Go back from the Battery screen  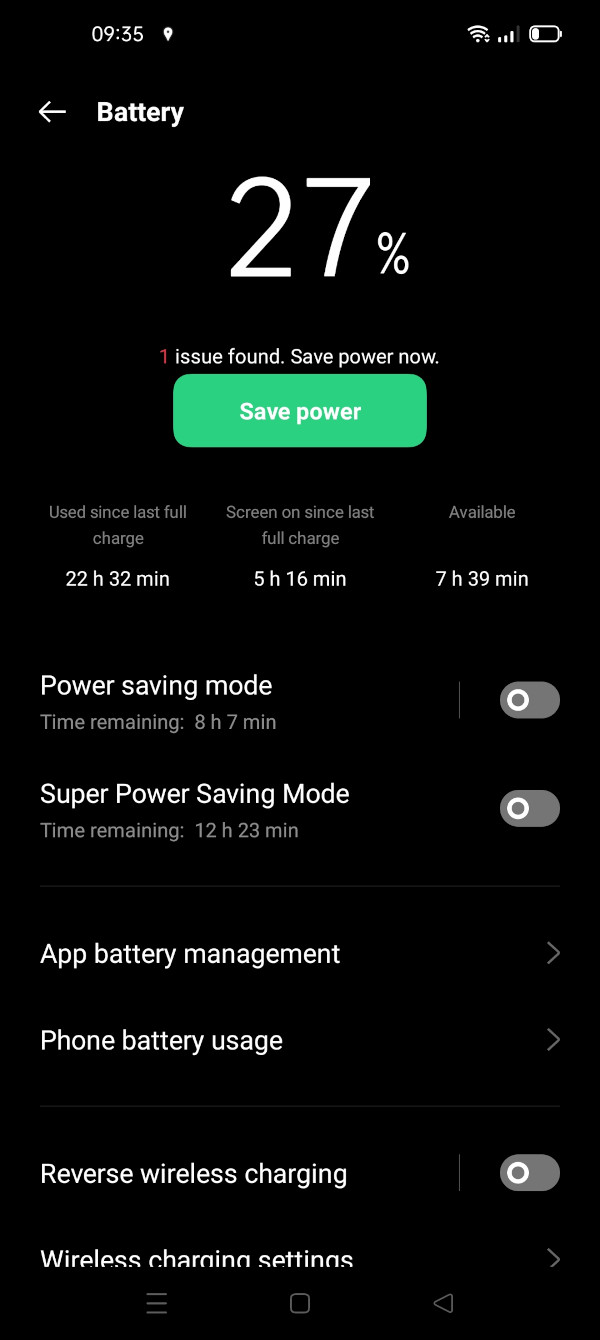point(52,112)
